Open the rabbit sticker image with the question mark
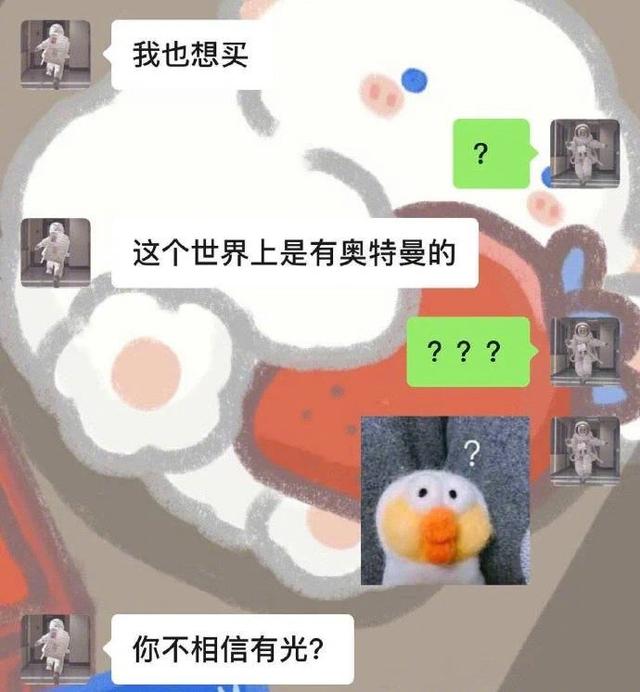 443,500
